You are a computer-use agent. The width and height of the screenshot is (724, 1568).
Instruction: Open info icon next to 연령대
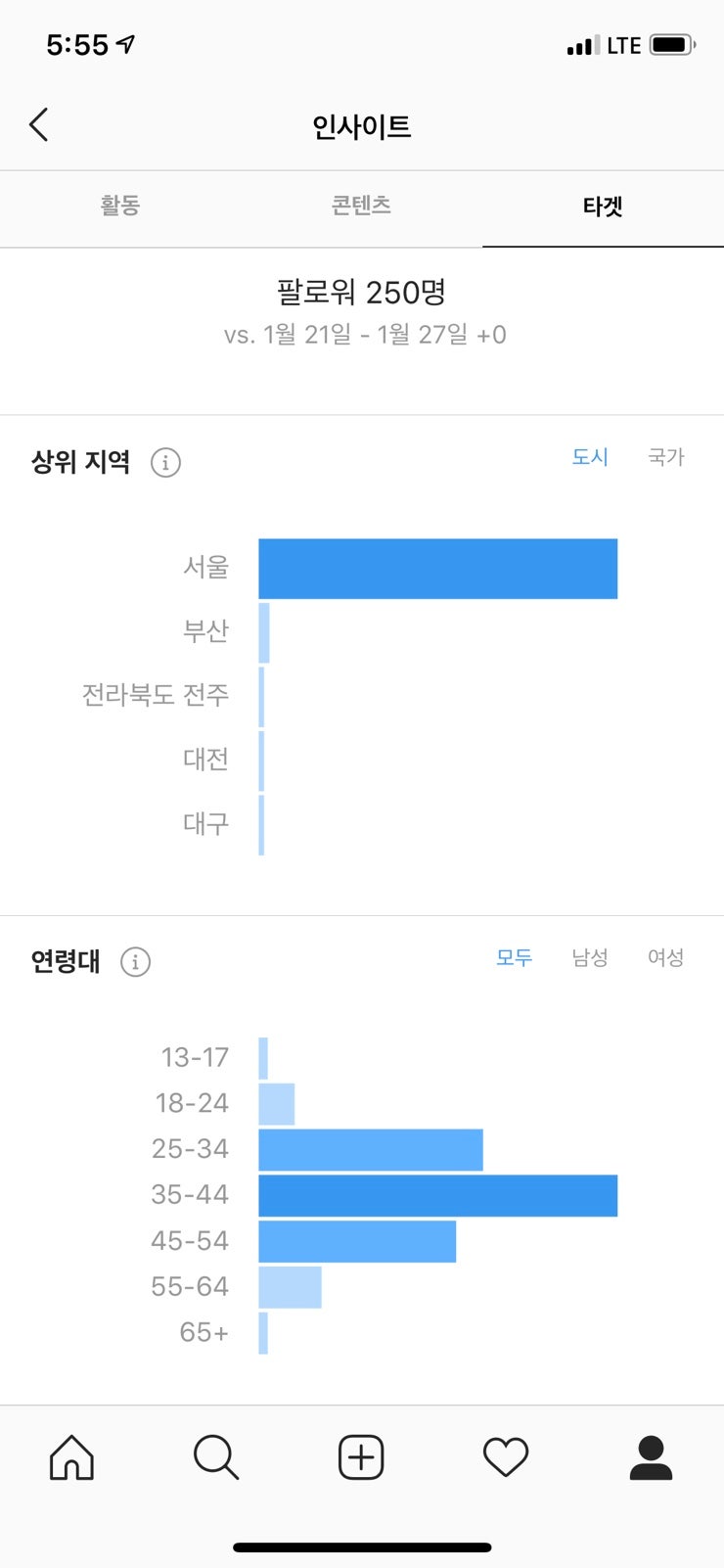pos(135,961)
